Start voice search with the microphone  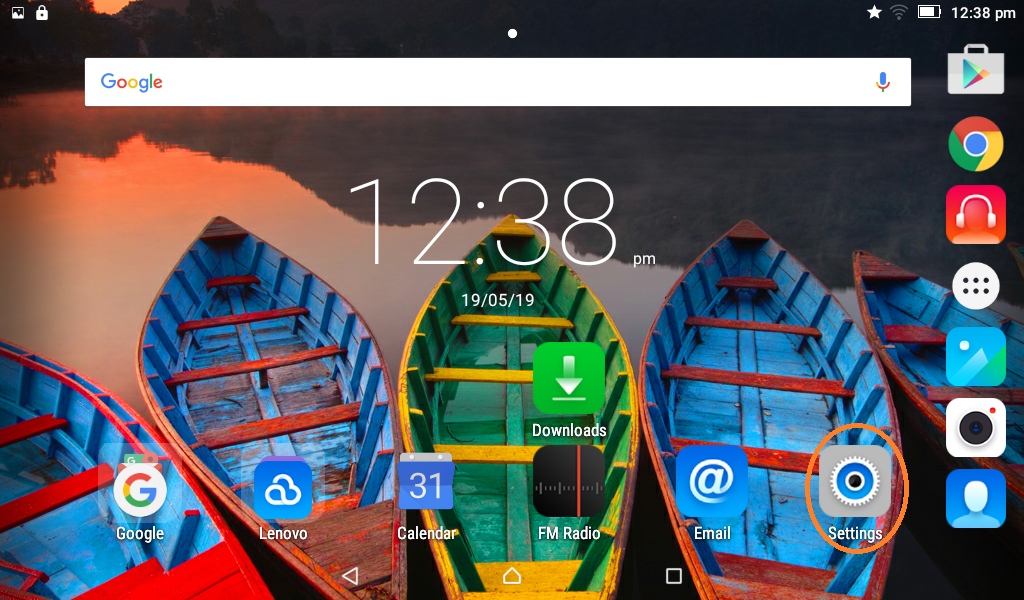(882, 82)
